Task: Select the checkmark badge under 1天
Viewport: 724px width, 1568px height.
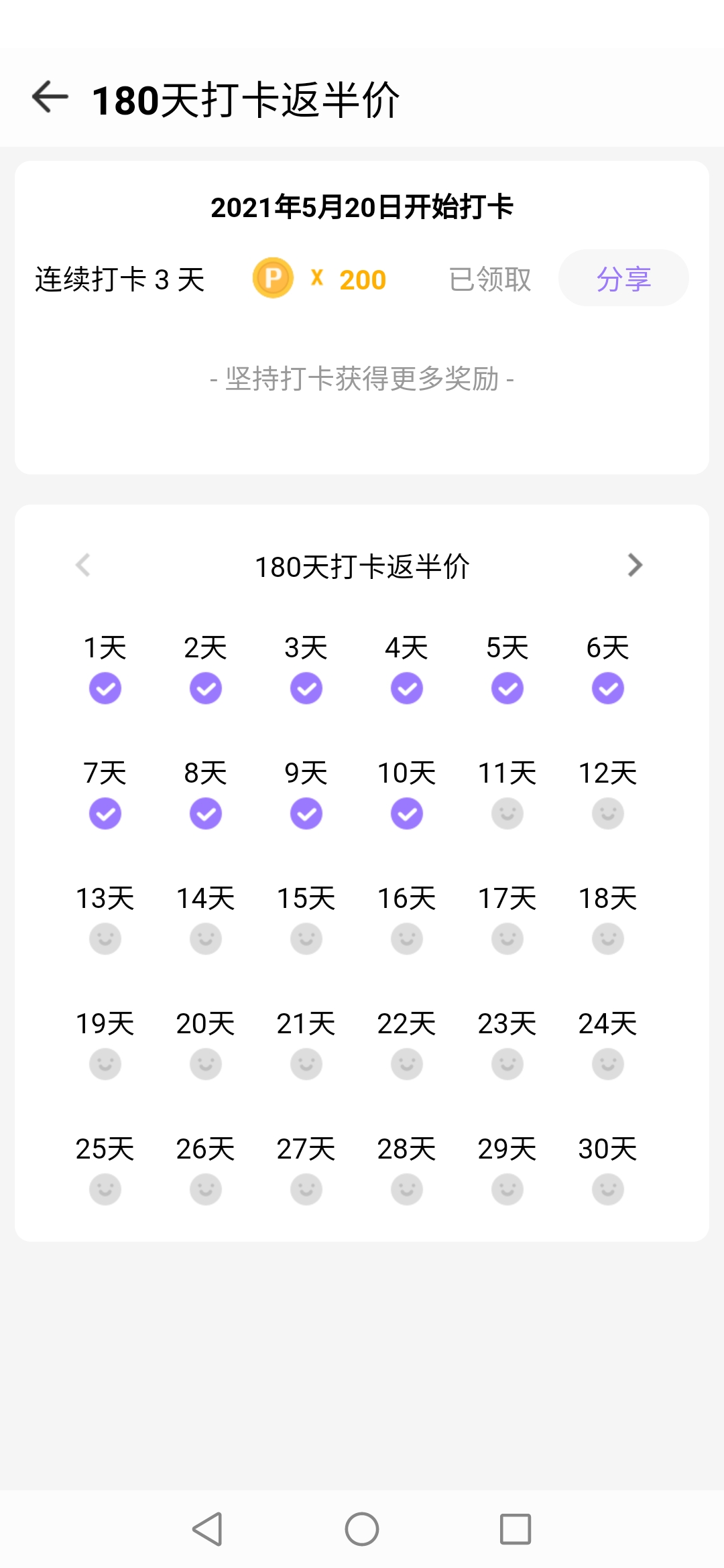Action: pos(105,688)
